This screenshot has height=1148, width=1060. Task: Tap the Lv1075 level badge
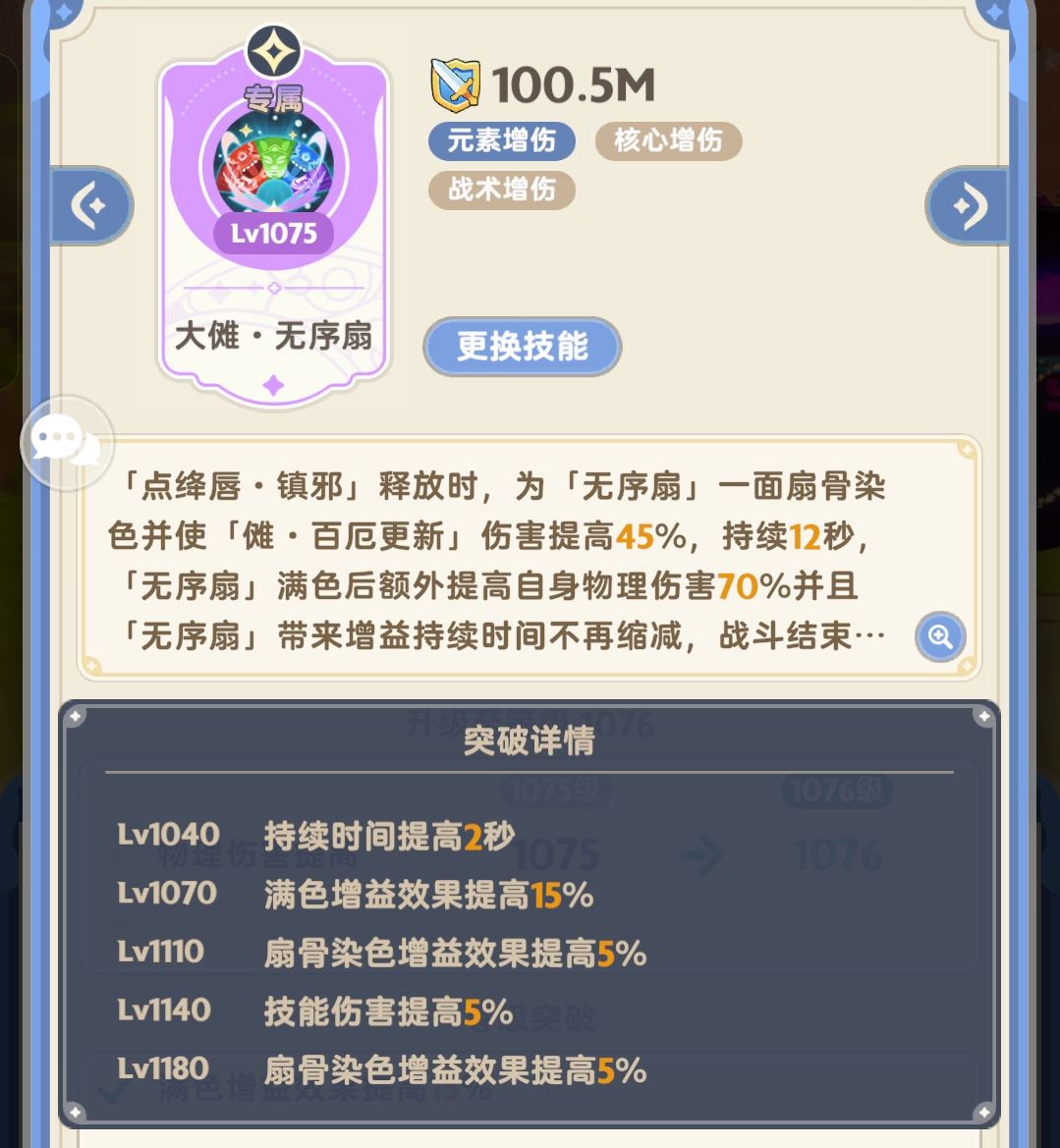(x=273, y=236)
